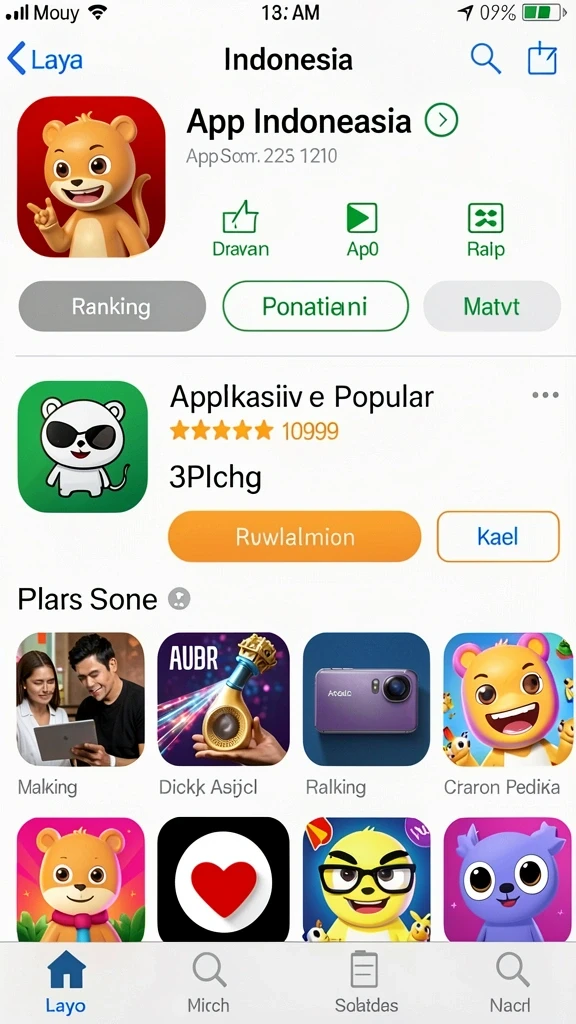Screen dimensions: 576x1024
Task: Tap the Dravan thumbs-up button
Action: [x=240, y=229]
